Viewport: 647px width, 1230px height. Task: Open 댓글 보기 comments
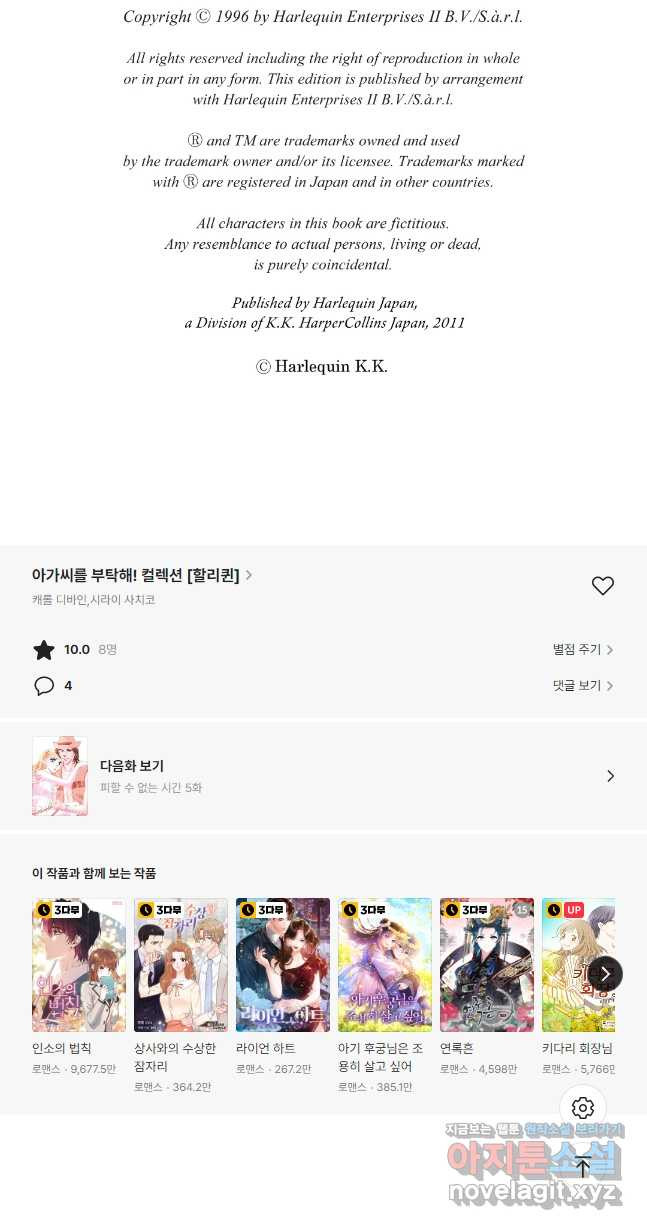click(x=582, y=686)
